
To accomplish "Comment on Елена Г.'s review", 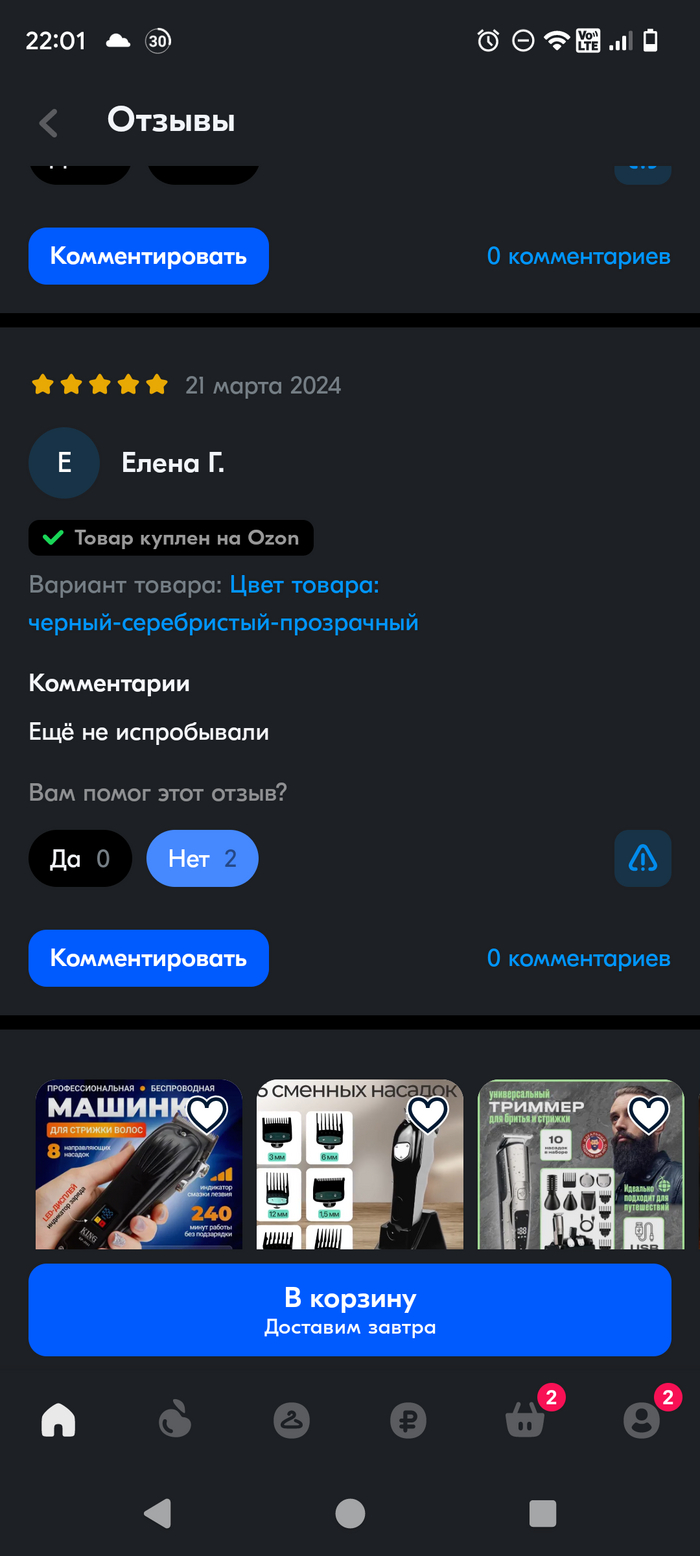I will (148, 958).
